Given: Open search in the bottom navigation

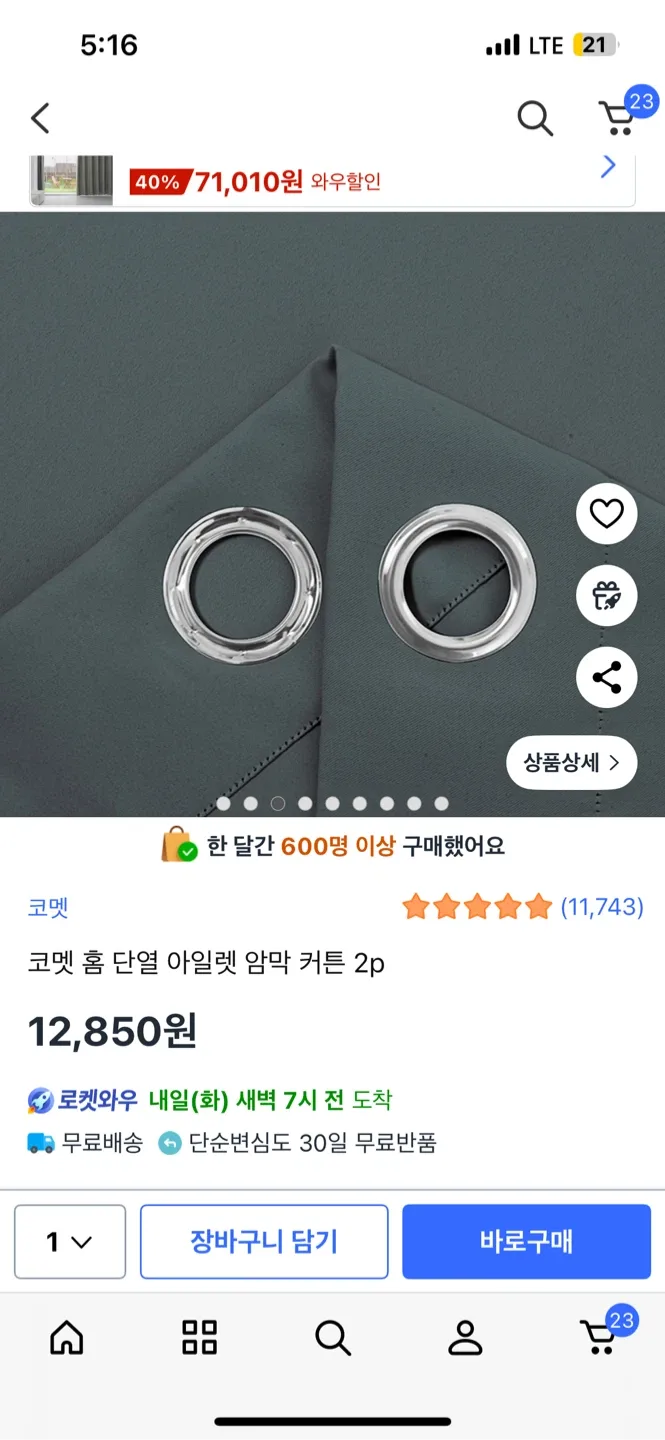Looking at the screenshot, I should [x=332, y=1337].
